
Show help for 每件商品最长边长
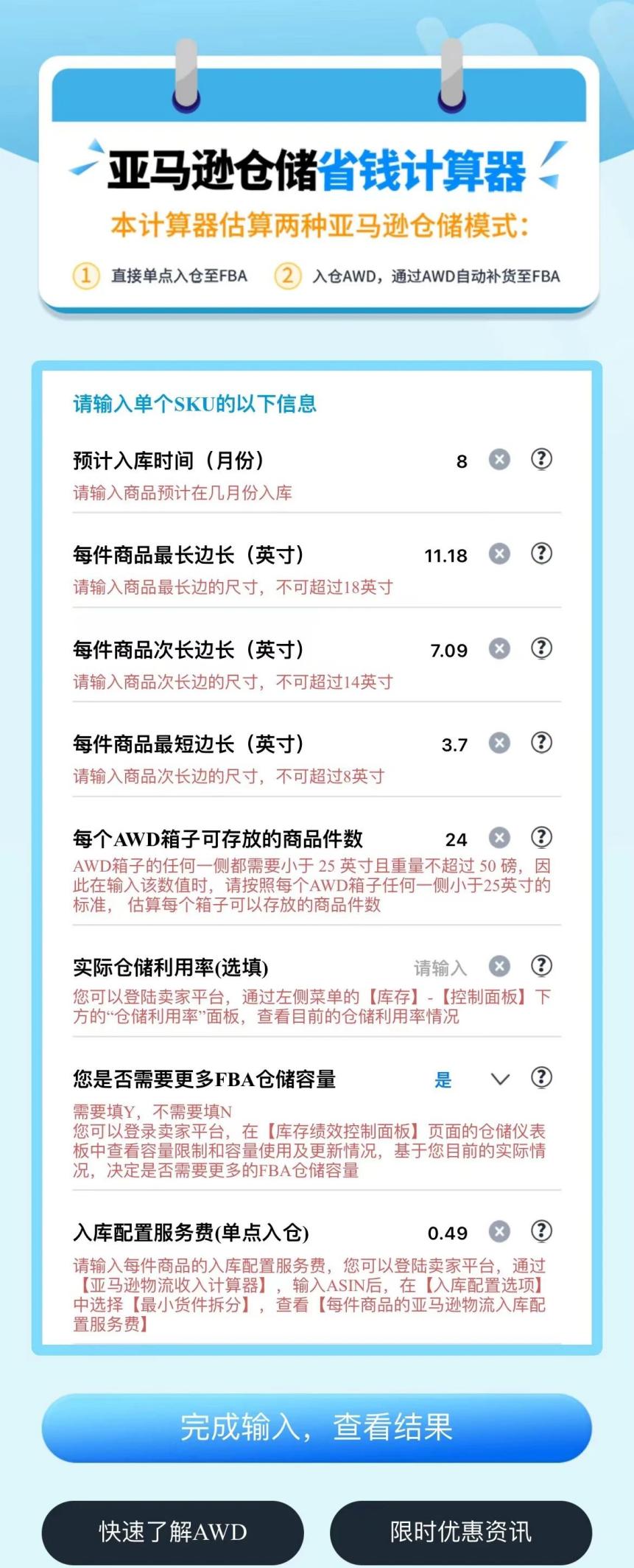[x=541, y=553]
